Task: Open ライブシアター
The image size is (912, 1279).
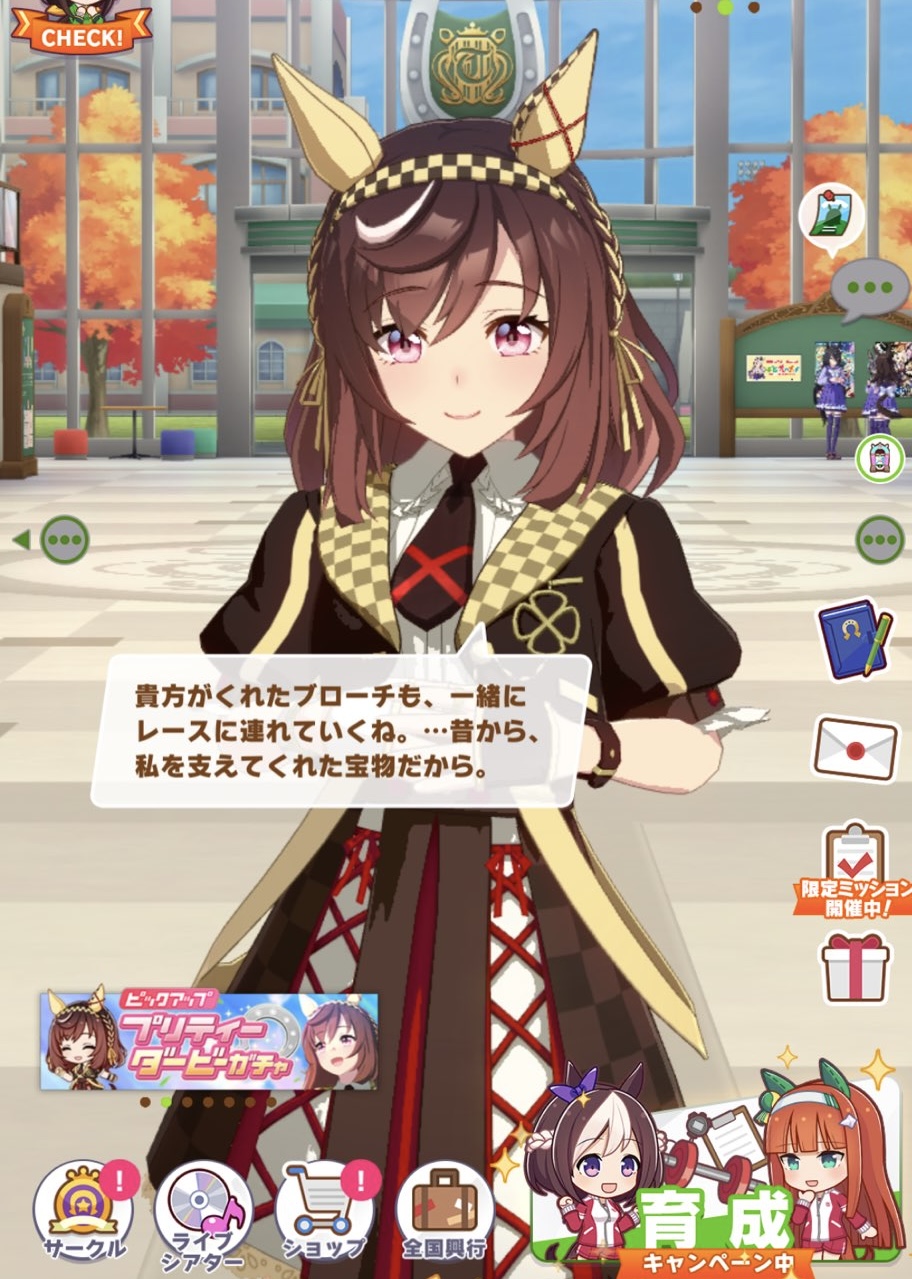Action: pos(203,1212)
